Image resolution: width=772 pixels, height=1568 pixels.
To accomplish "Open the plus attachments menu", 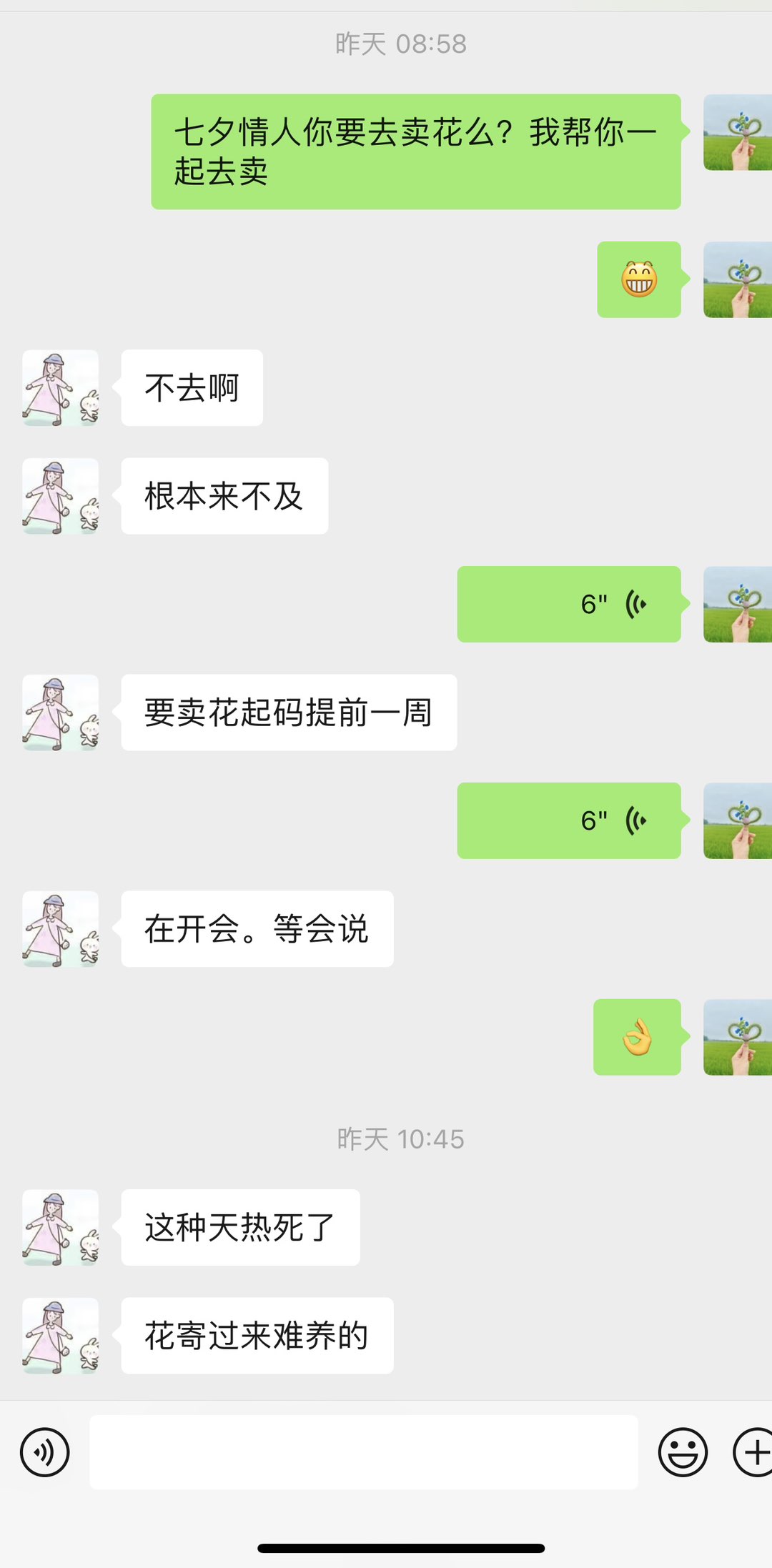I will click(753, 1452).
